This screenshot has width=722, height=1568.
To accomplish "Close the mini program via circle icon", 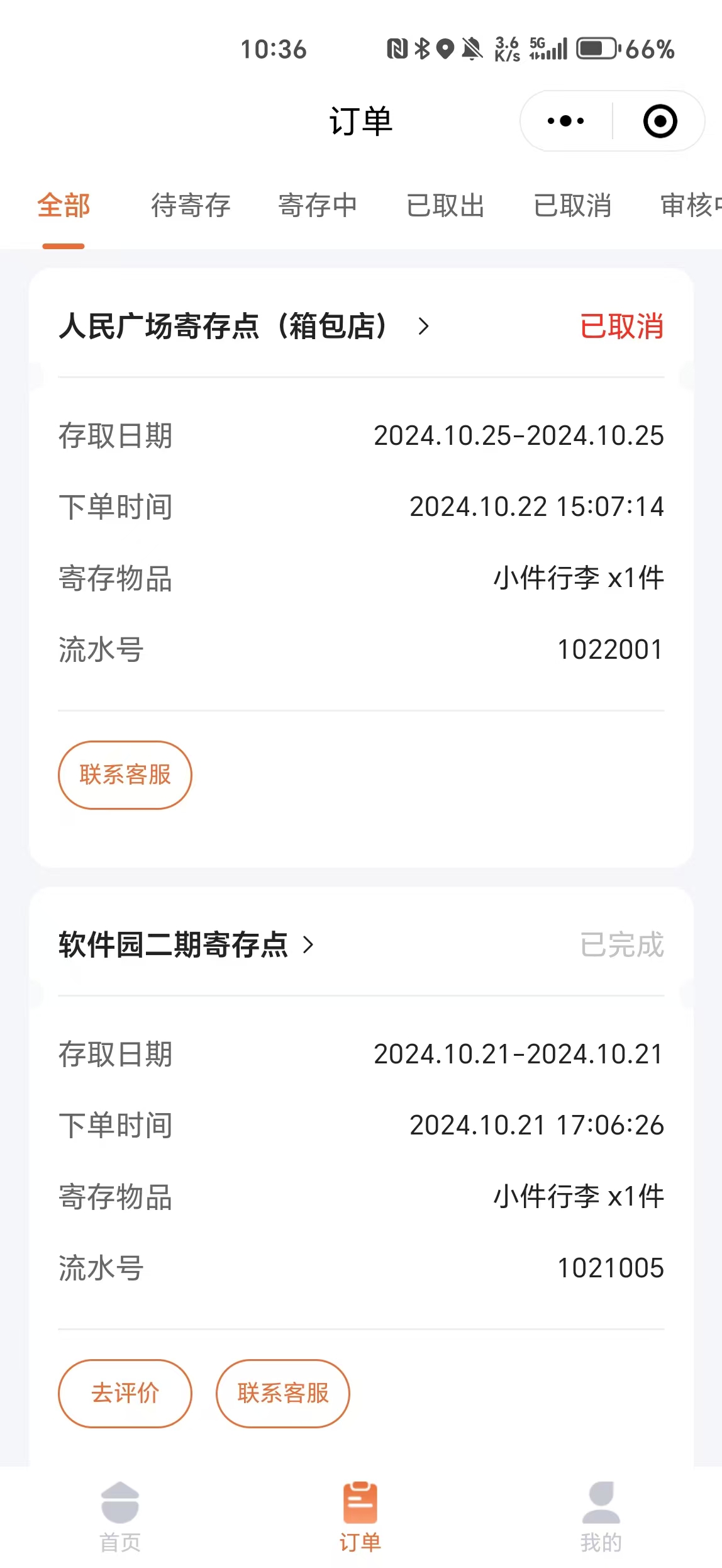I will tap(660, 121).
